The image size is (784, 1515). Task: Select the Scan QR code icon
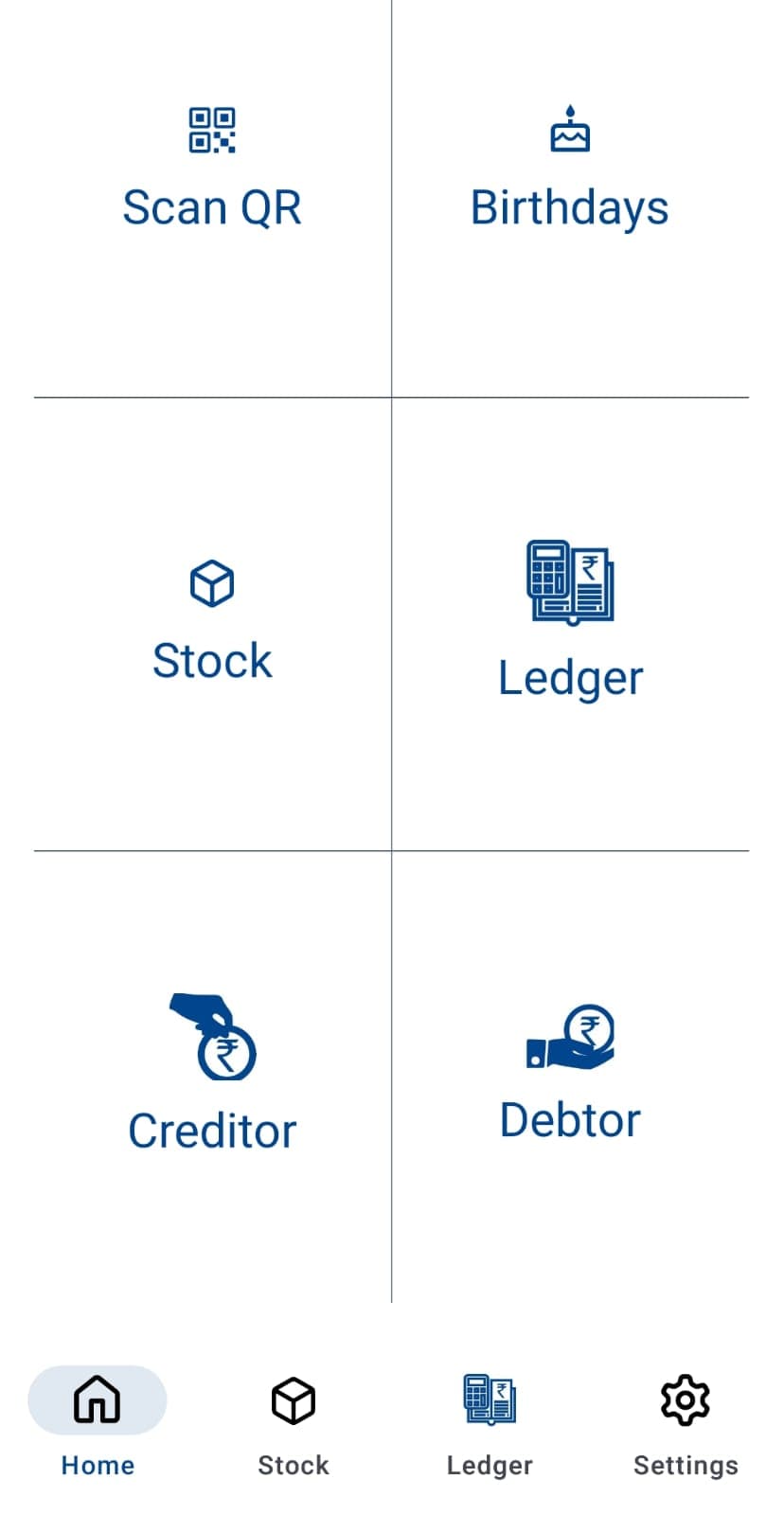(x=212, y=131)
